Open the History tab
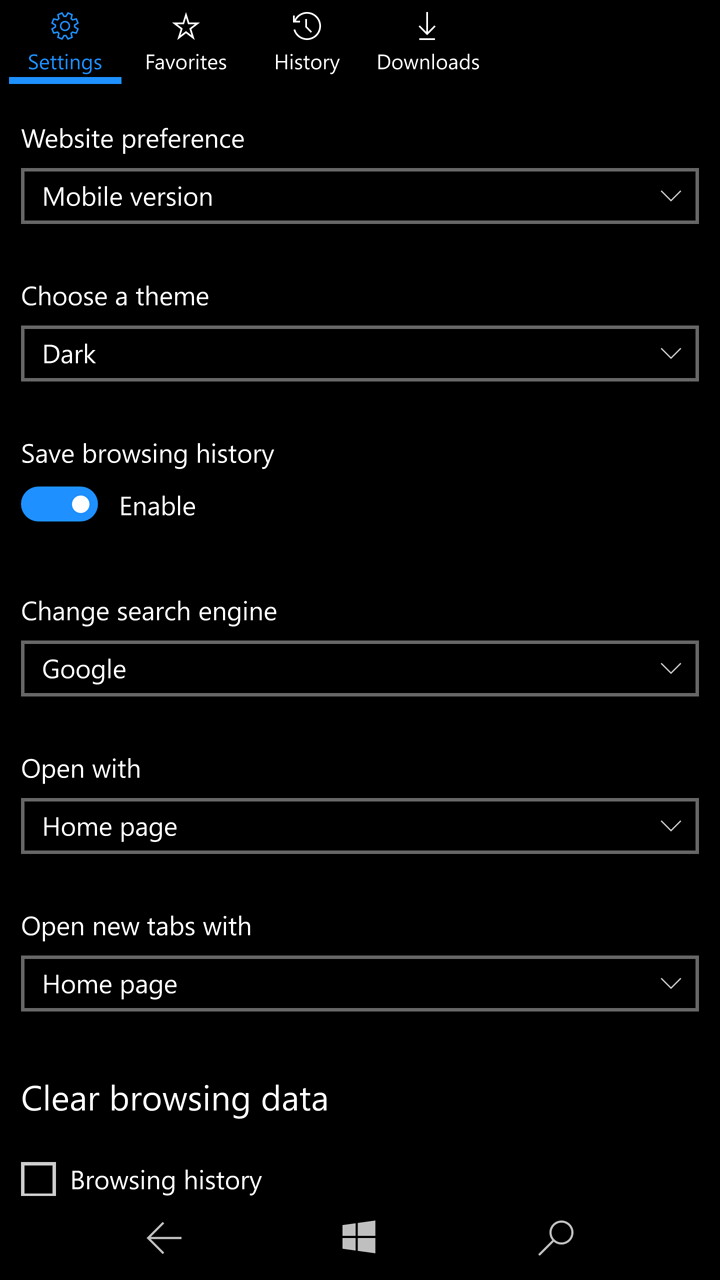 point(307,43)
